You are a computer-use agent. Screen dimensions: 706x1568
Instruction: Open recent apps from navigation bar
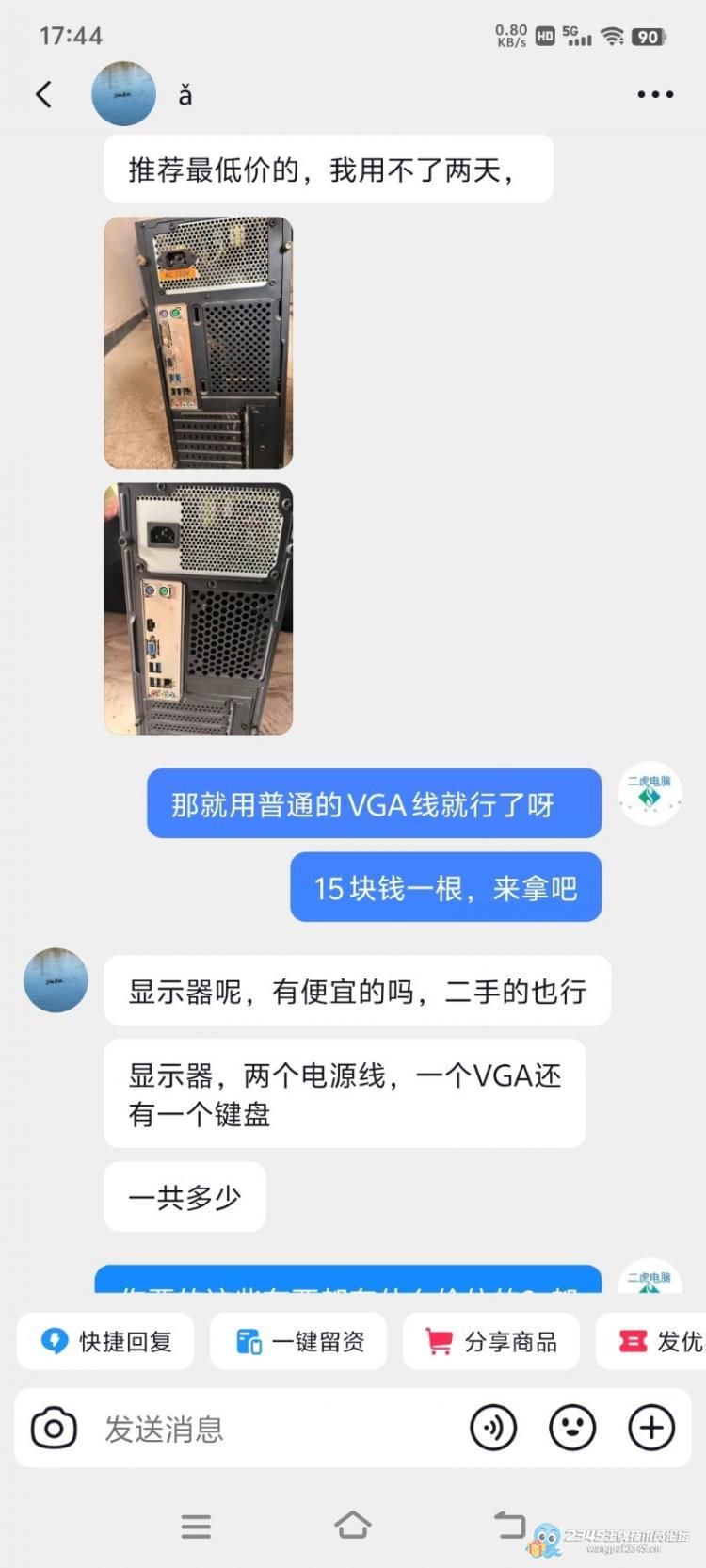[196, 1526]
